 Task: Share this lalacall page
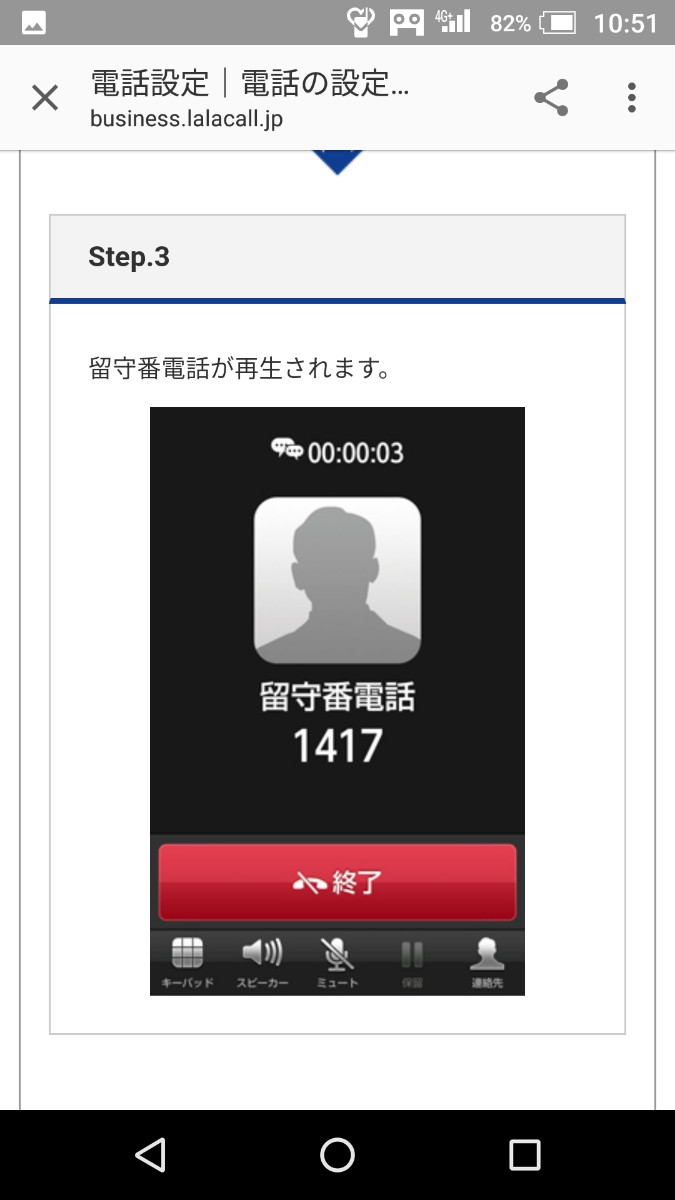point(551,98)
